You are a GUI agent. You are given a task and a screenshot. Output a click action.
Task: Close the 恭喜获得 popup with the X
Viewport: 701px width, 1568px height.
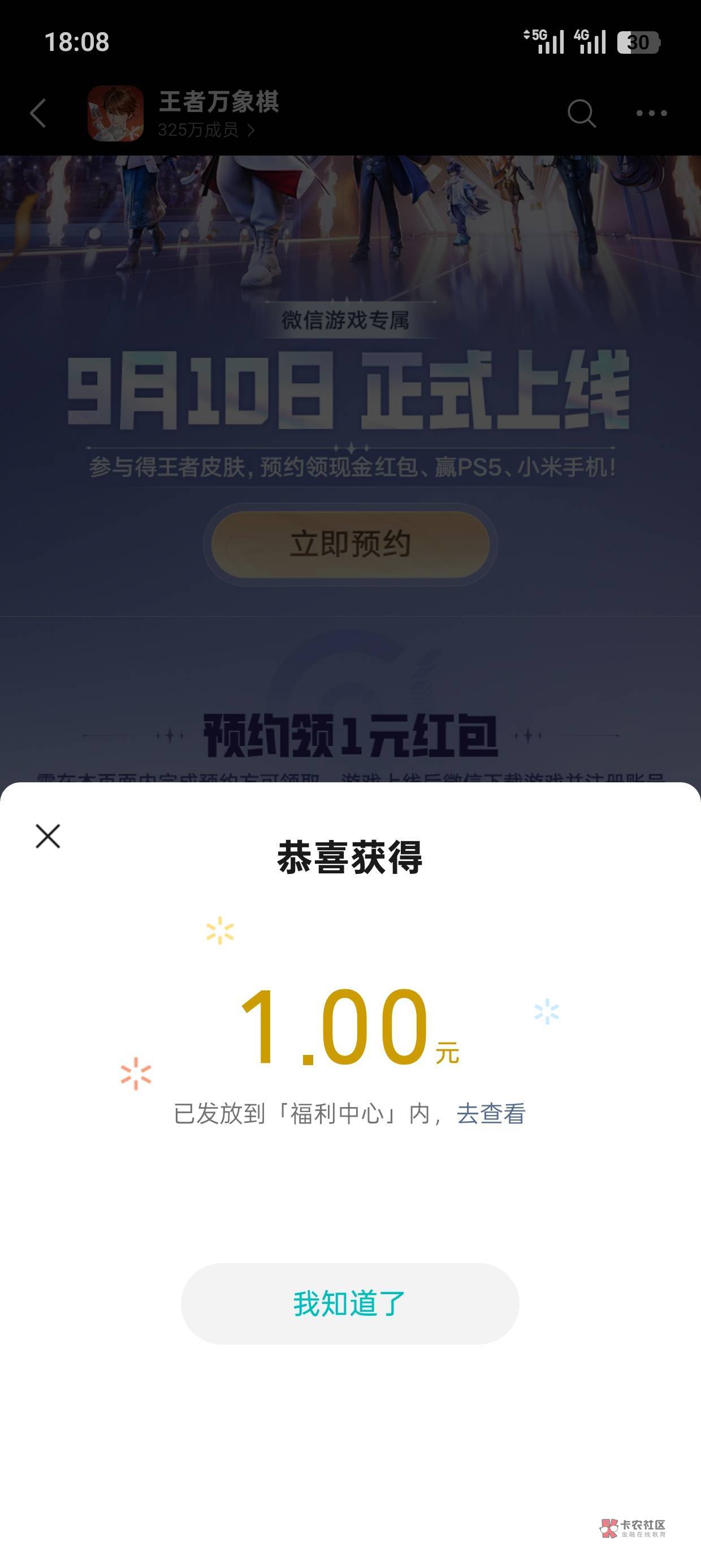pyautogui.click(x=47, y=835)
